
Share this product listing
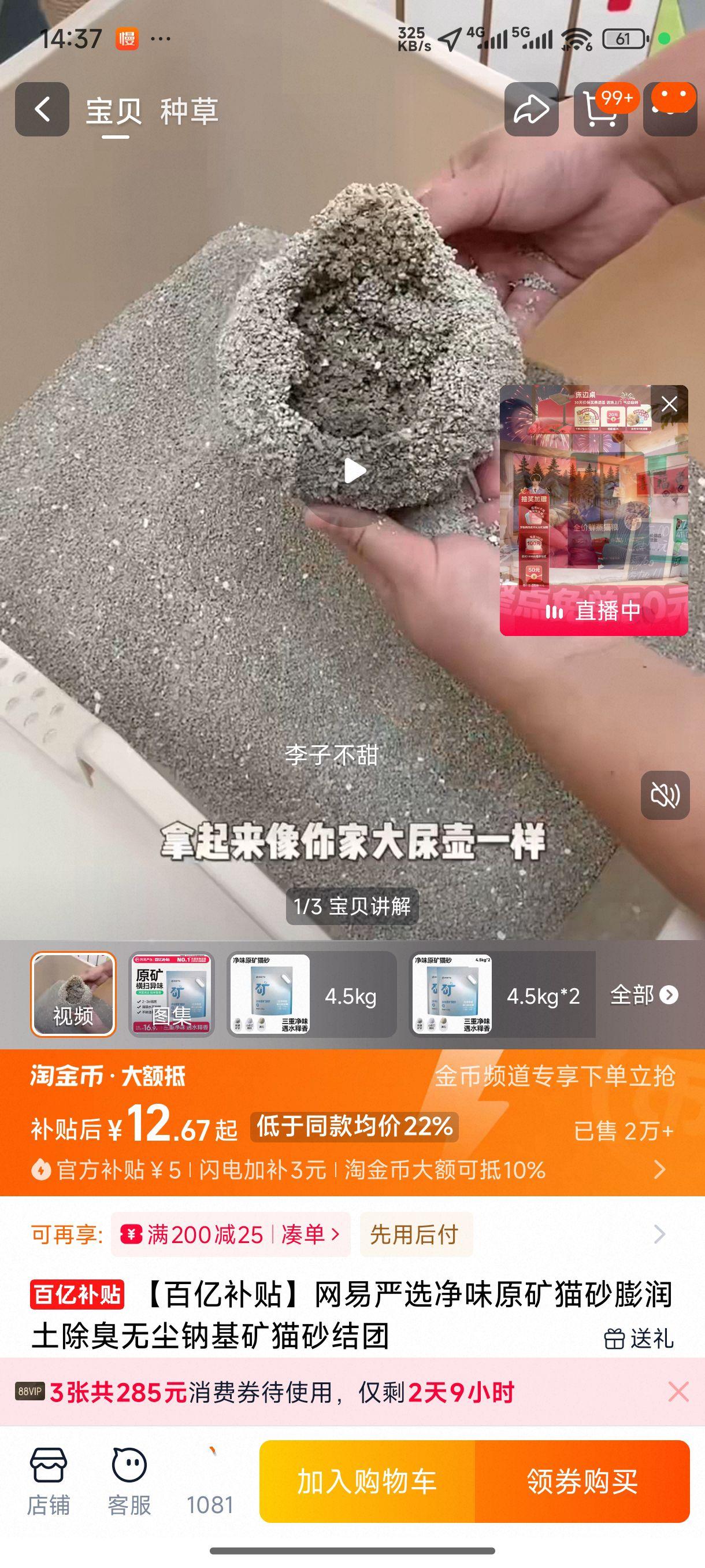click(532, 111)
